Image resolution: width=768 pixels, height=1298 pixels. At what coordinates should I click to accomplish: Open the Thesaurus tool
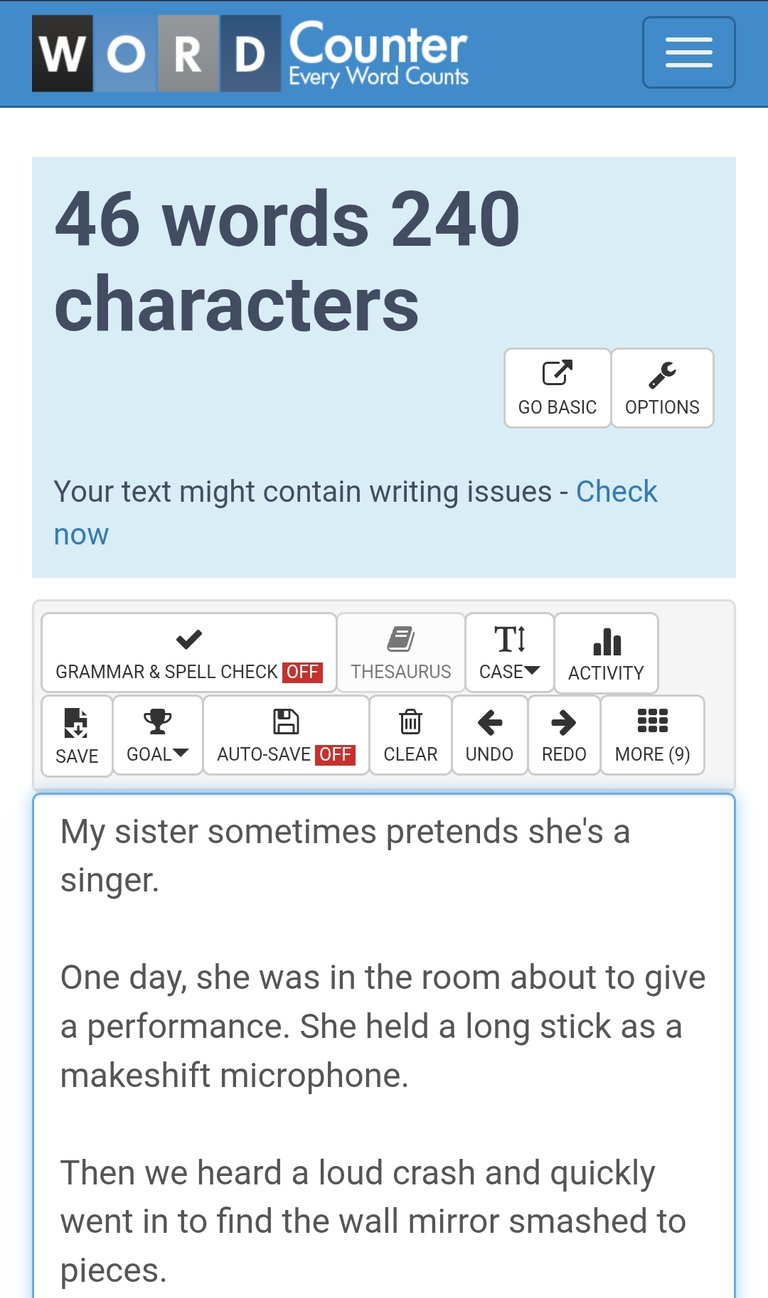pyautogui.click(x=401, y=653)
